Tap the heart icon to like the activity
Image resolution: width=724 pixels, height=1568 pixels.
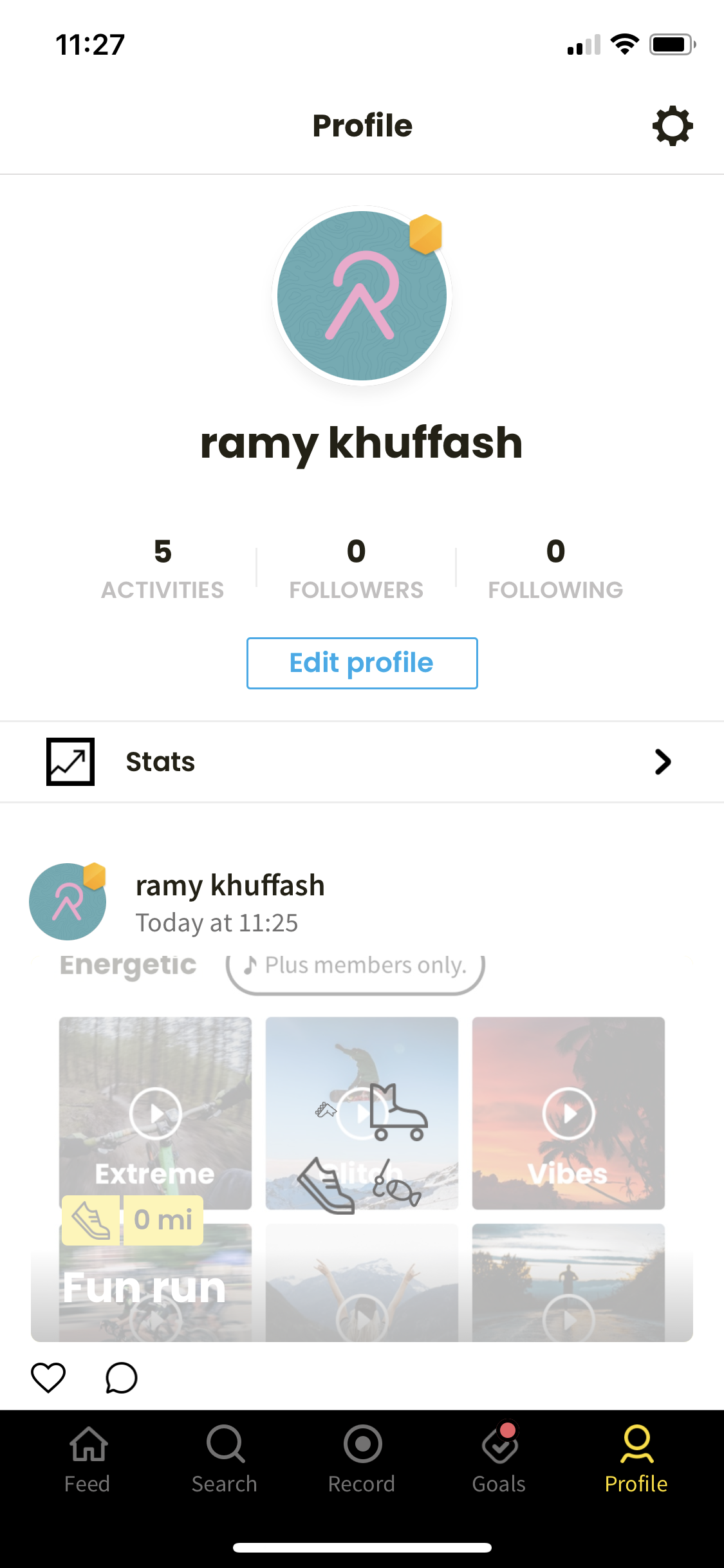coord(48,1378)
